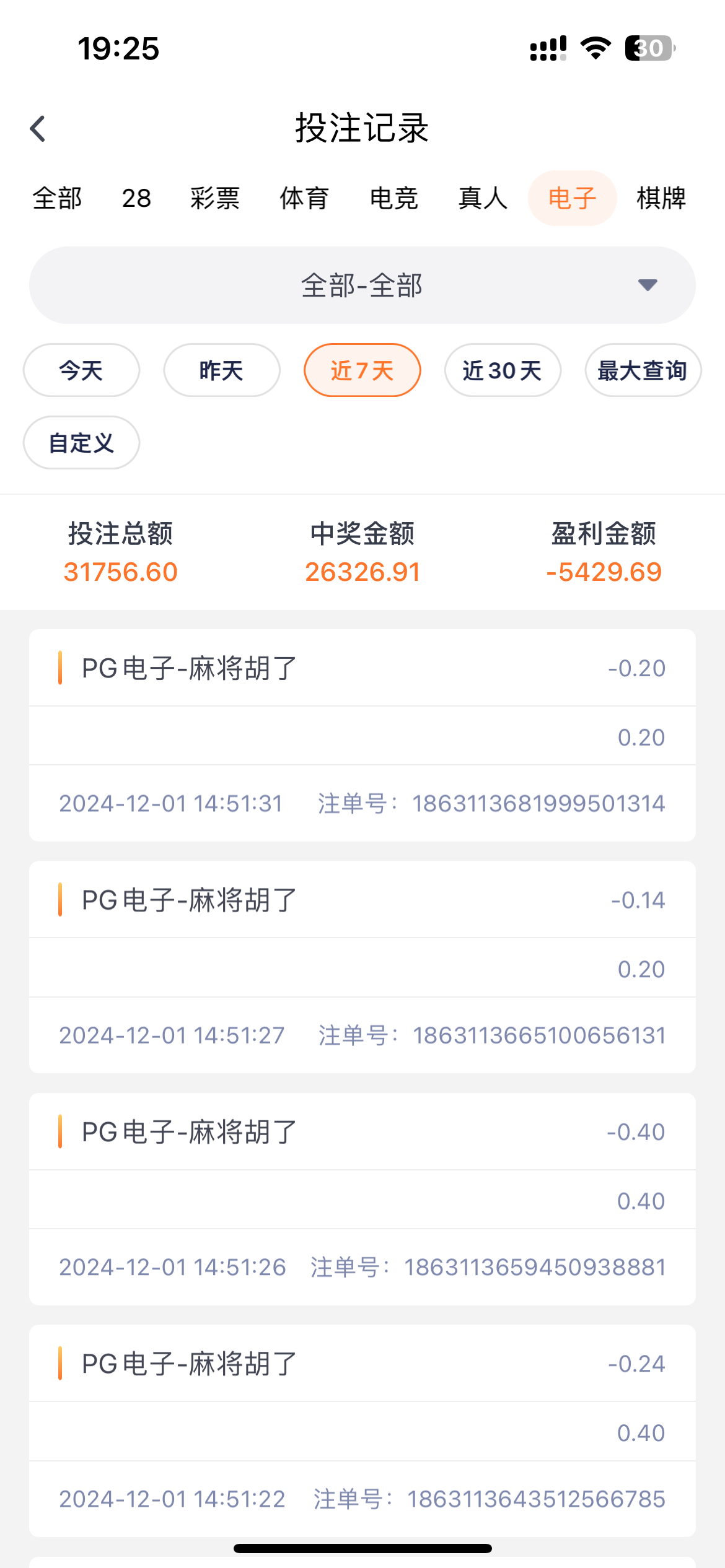Choose the 近7天 filter chip
The width and height of the screenshot is (725, 1568).
362,370
